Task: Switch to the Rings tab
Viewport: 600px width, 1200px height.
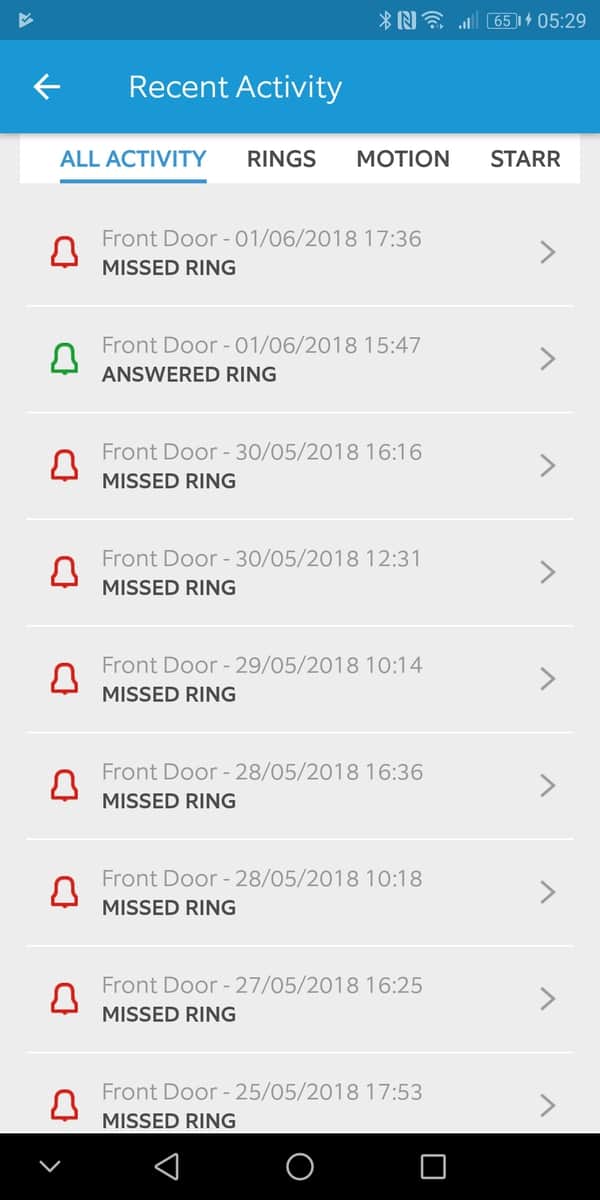Action: (x=281, y=159)
